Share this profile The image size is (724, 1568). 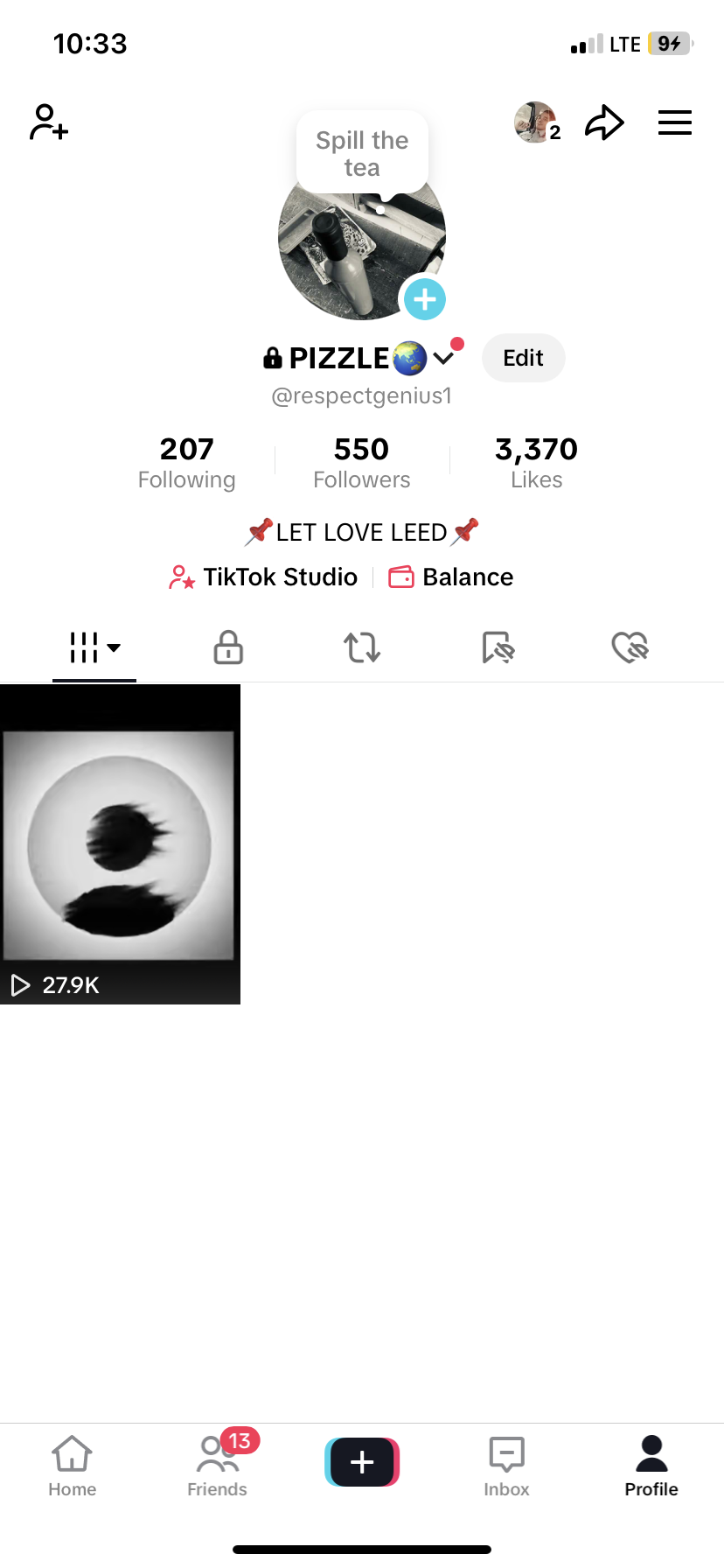coord(604,122)
